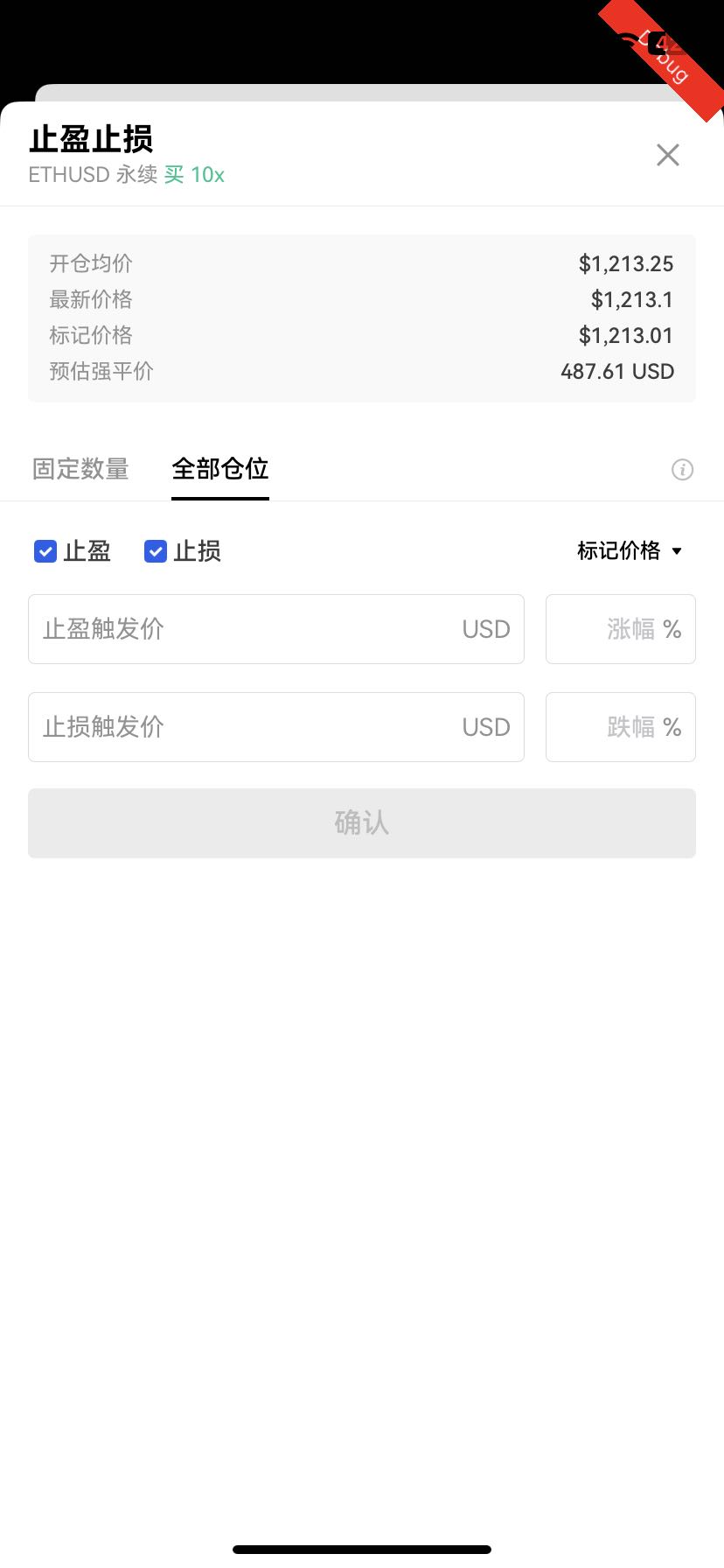Uncheck the 止损 checkbox
724x1568 pixels.
click(156, 551)
